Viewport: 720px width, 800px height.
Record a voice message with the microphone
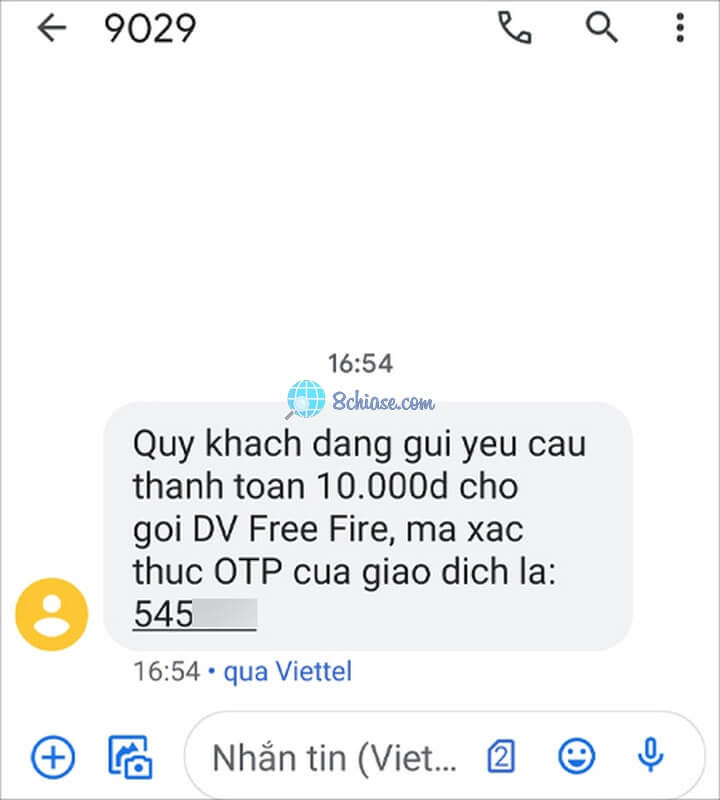[652, 757]
